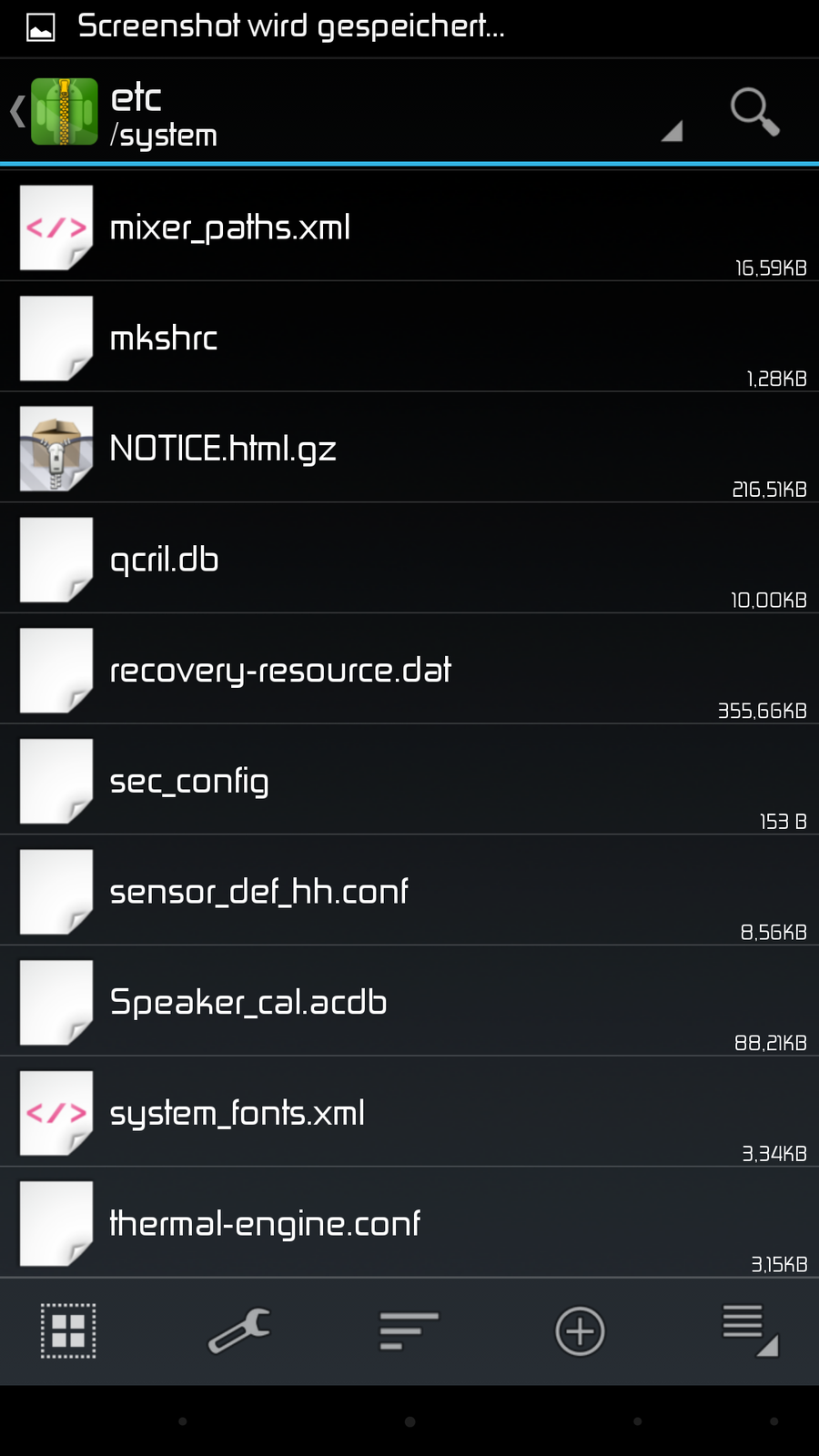Image resolution: width=819 pixels, height=1456 pixels.
Task: Tap the sort lines icon
Action: click(409, 1331)
